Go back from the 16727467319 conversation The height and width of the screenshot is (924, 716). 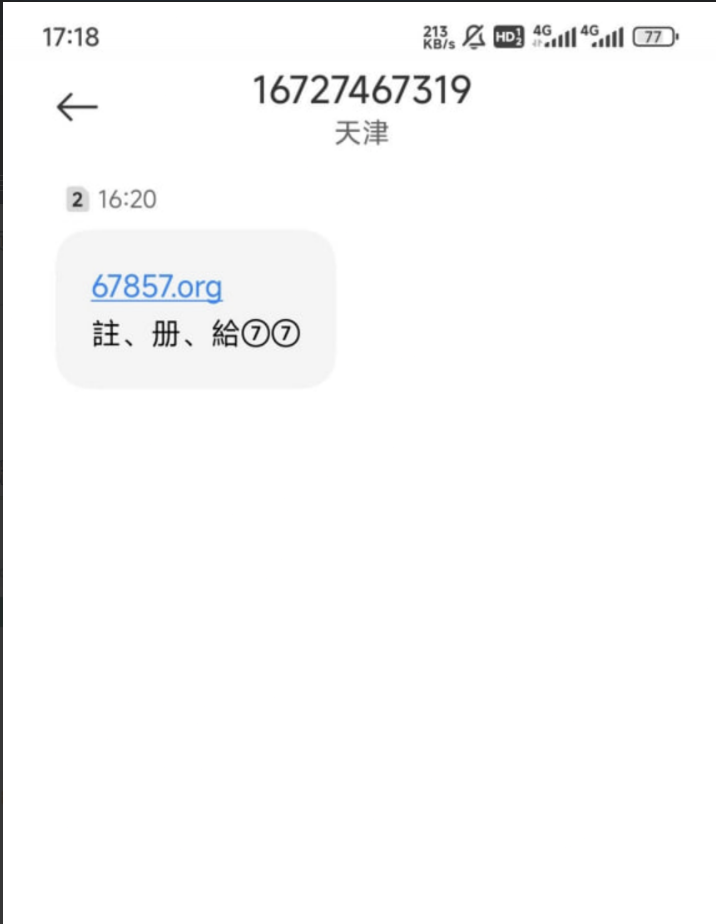pyautogui.click(x=77, y=107)
